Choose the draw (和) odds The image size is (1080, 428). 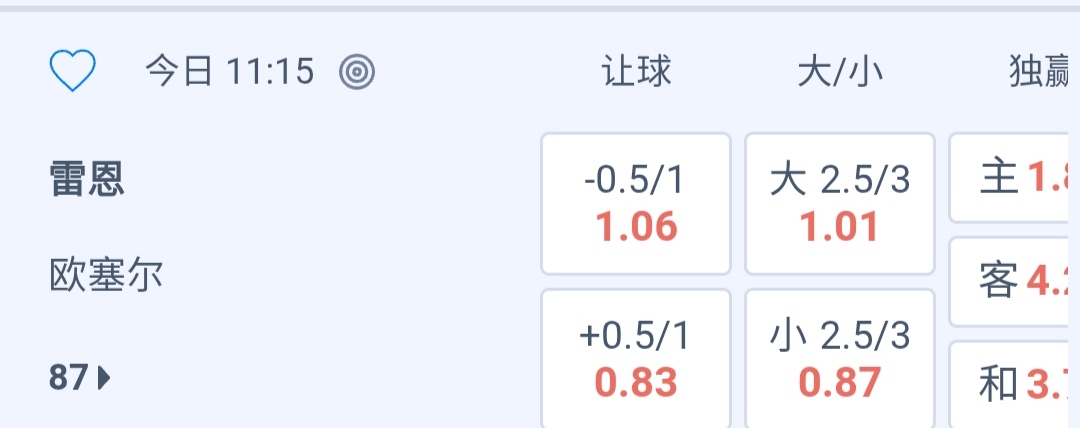point(1015,384)
